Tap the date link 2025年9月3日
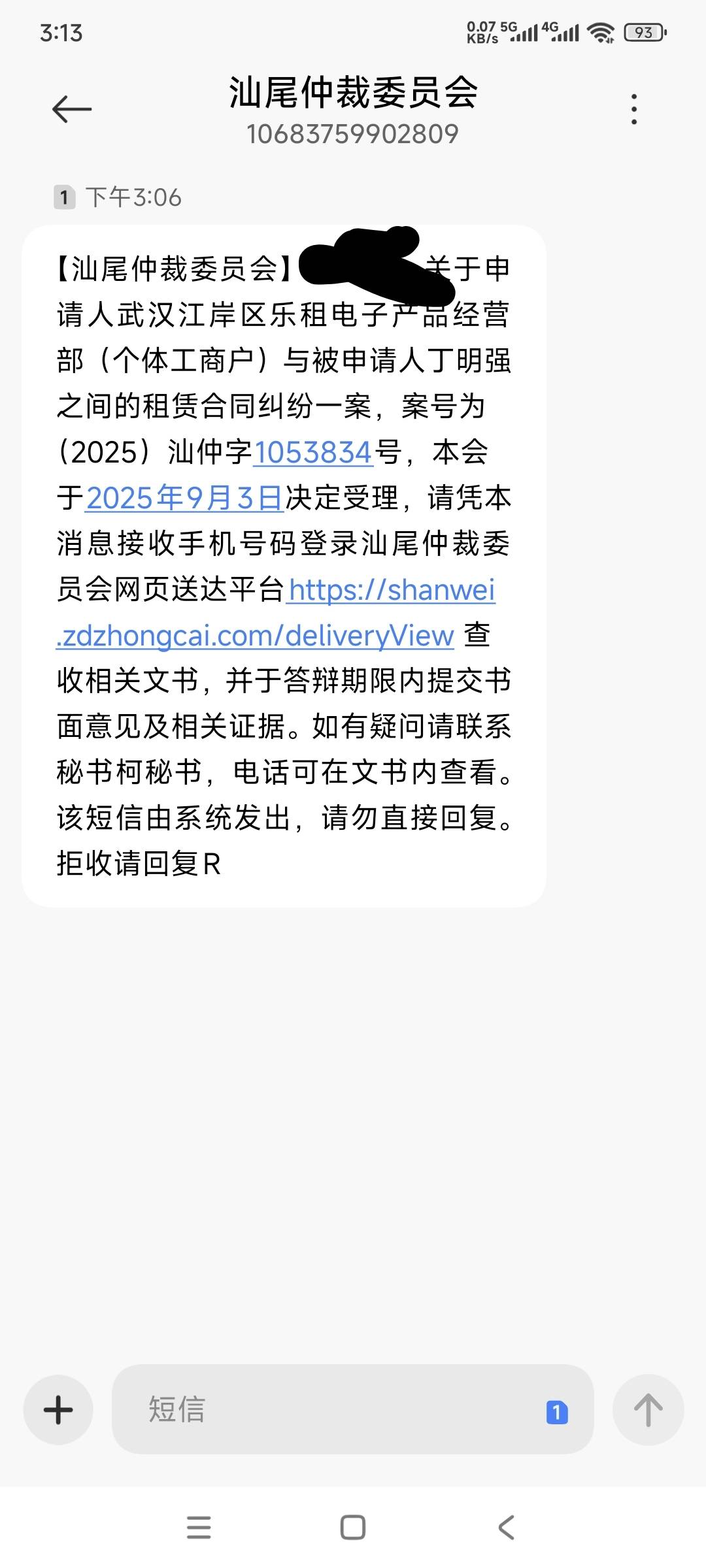Viewport: 706px width, 1568px height. click(184, 498)
